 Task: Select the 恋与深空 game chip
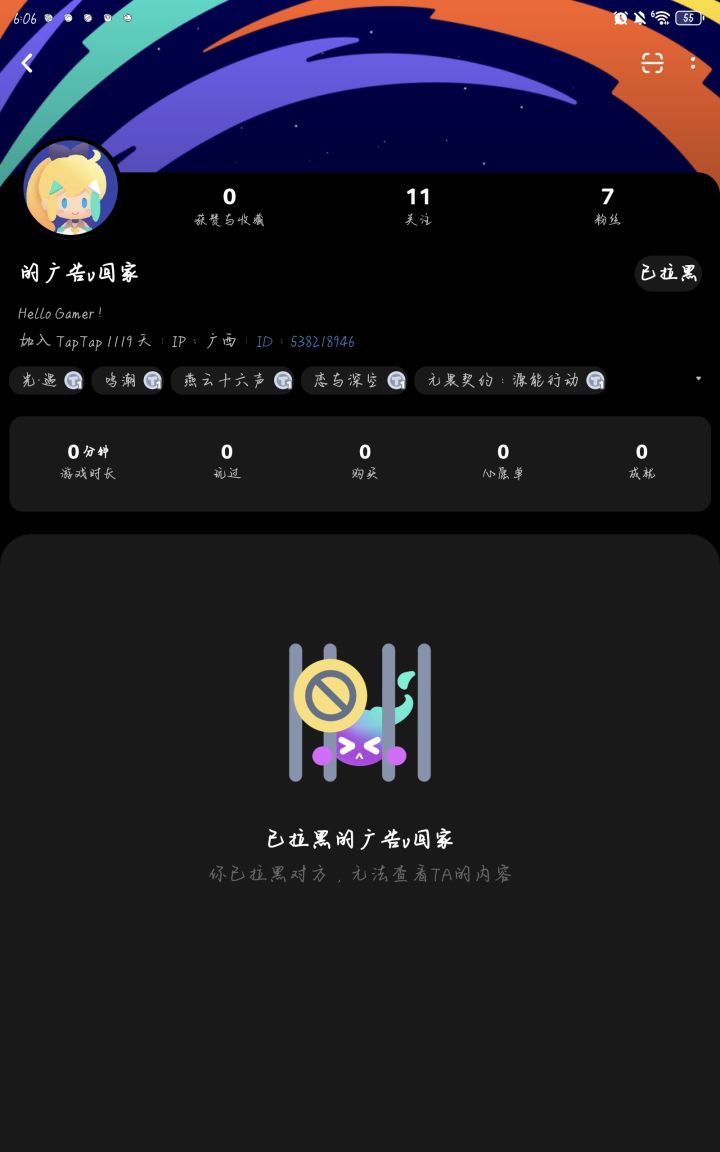tap(354, 380)
